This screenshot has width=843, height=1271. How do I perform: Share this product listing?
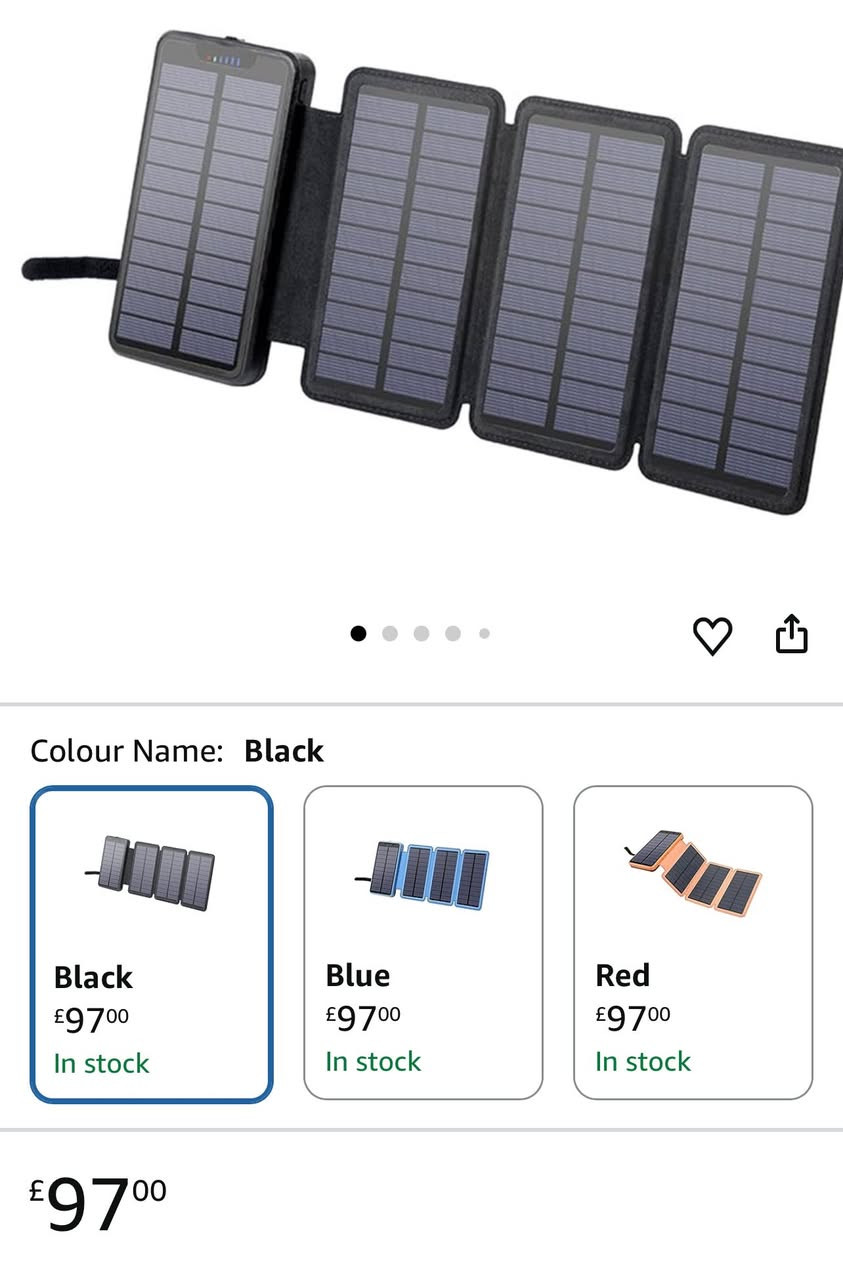[791, 634]
